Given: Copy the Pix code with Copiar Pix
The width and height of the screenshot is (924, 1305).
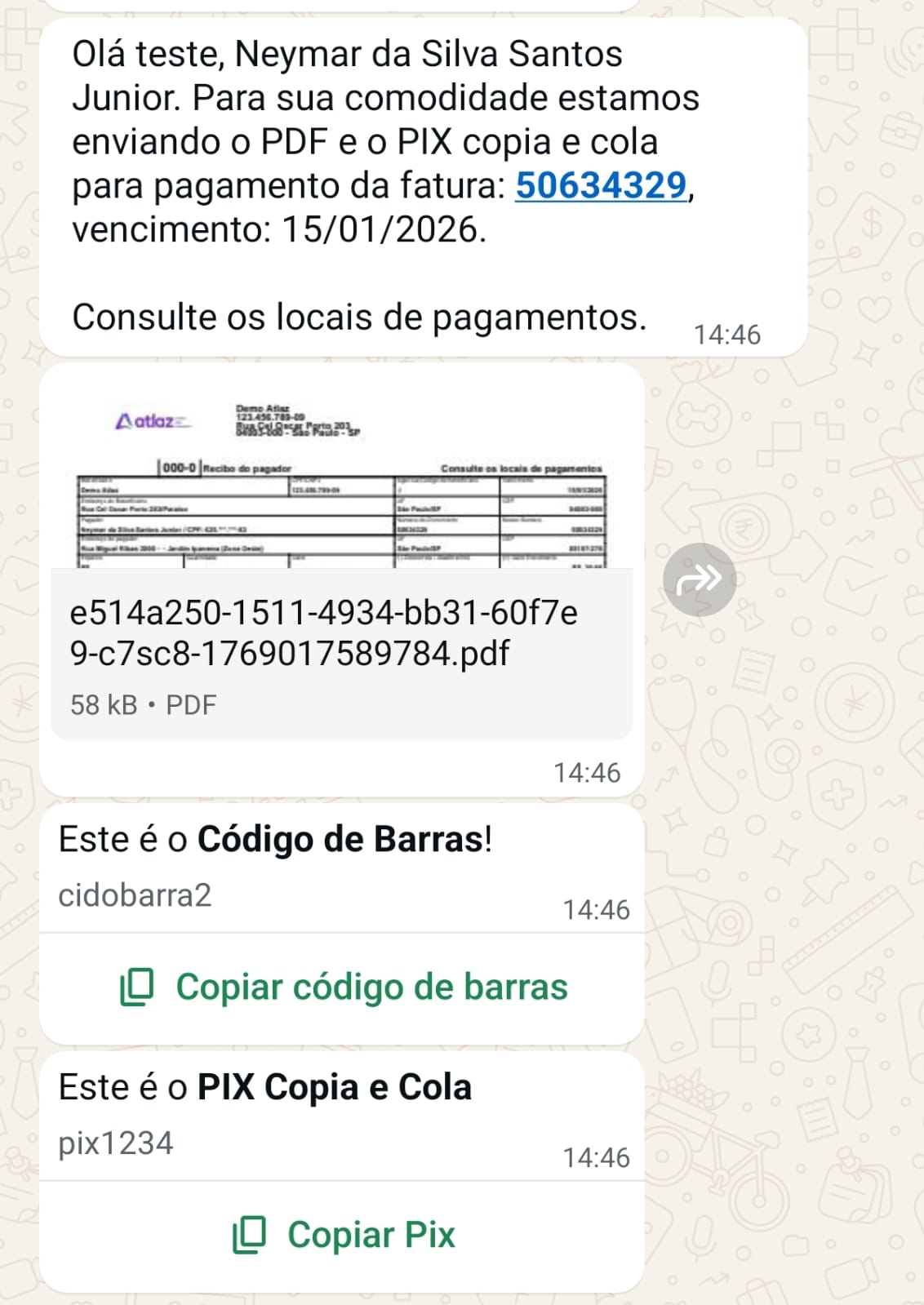Looking at the screenshot, I should tap(344, 1235).
